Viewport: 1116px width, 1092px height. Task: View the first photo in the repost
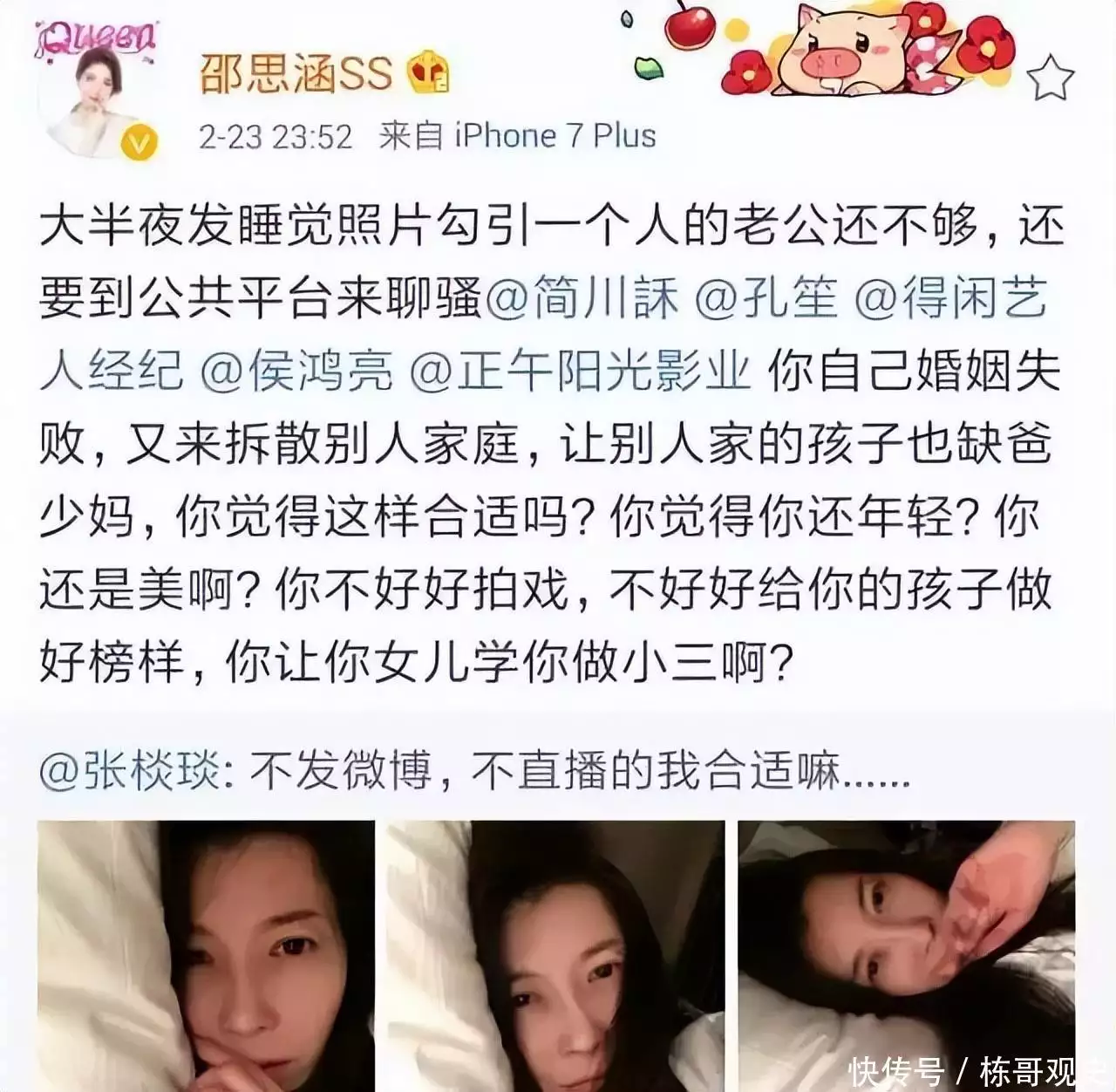click(206, 955)
